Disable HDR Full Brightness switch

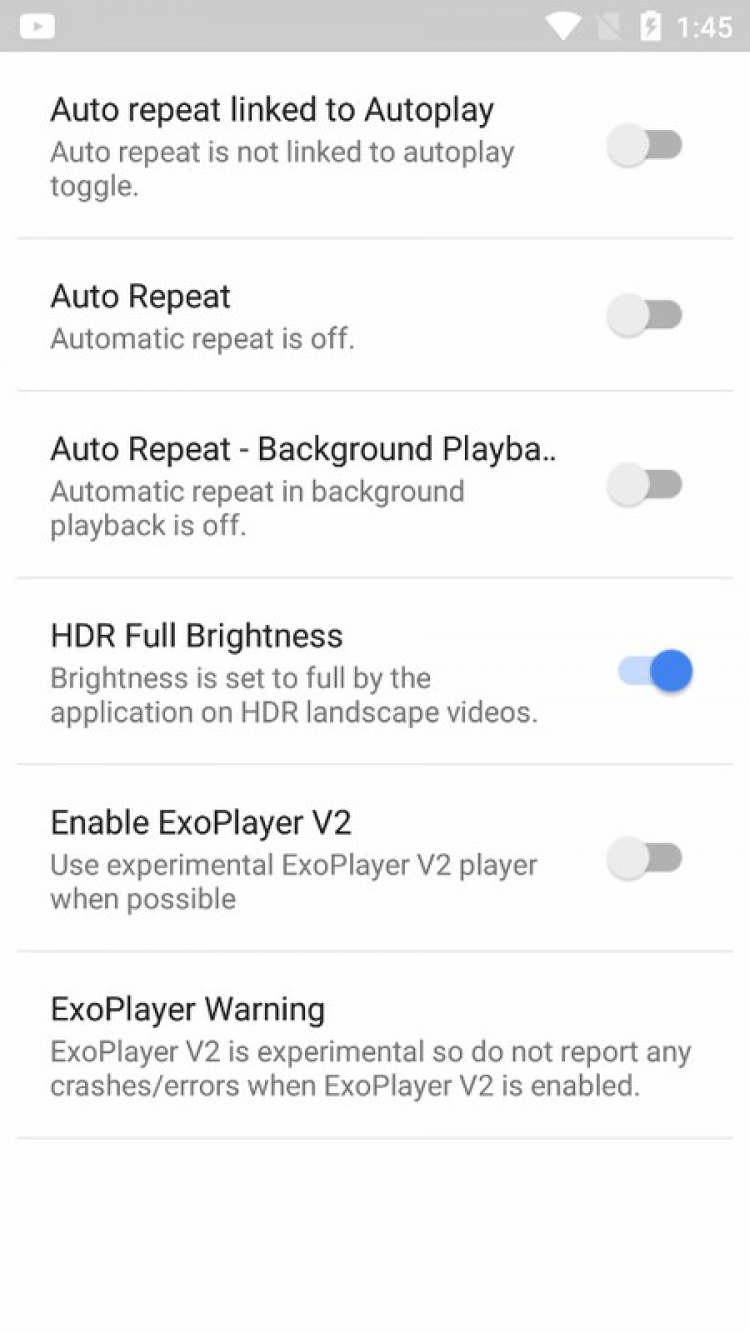click(655, 672)
